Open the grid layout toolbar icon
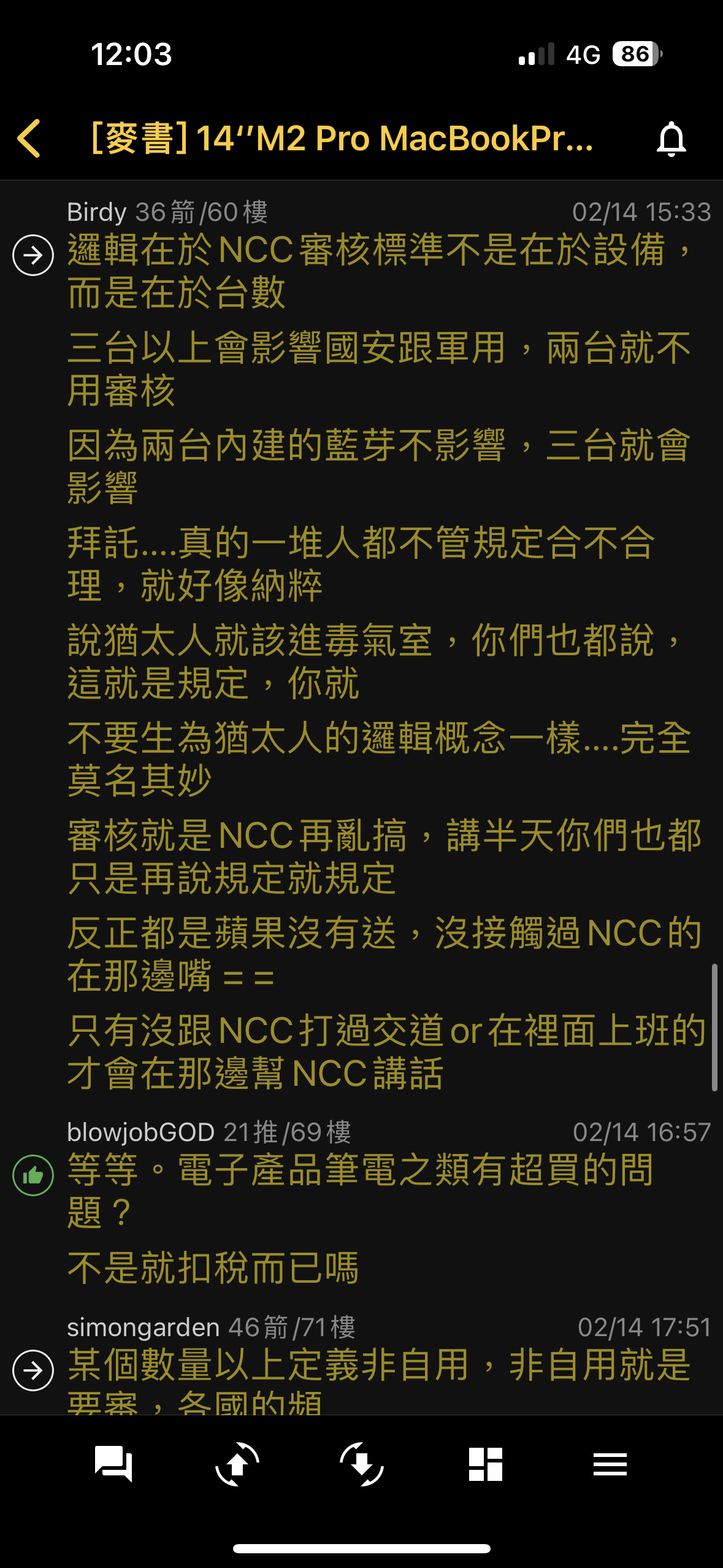The width and height of the screenshot is (723, 1568). tap(485, 1464)
